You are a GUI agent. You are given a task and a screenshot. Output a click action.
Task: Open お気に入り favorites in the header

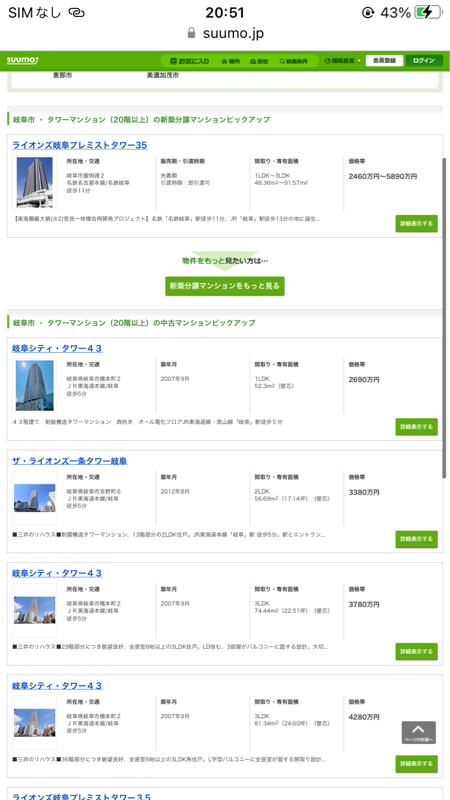(189, 61)
